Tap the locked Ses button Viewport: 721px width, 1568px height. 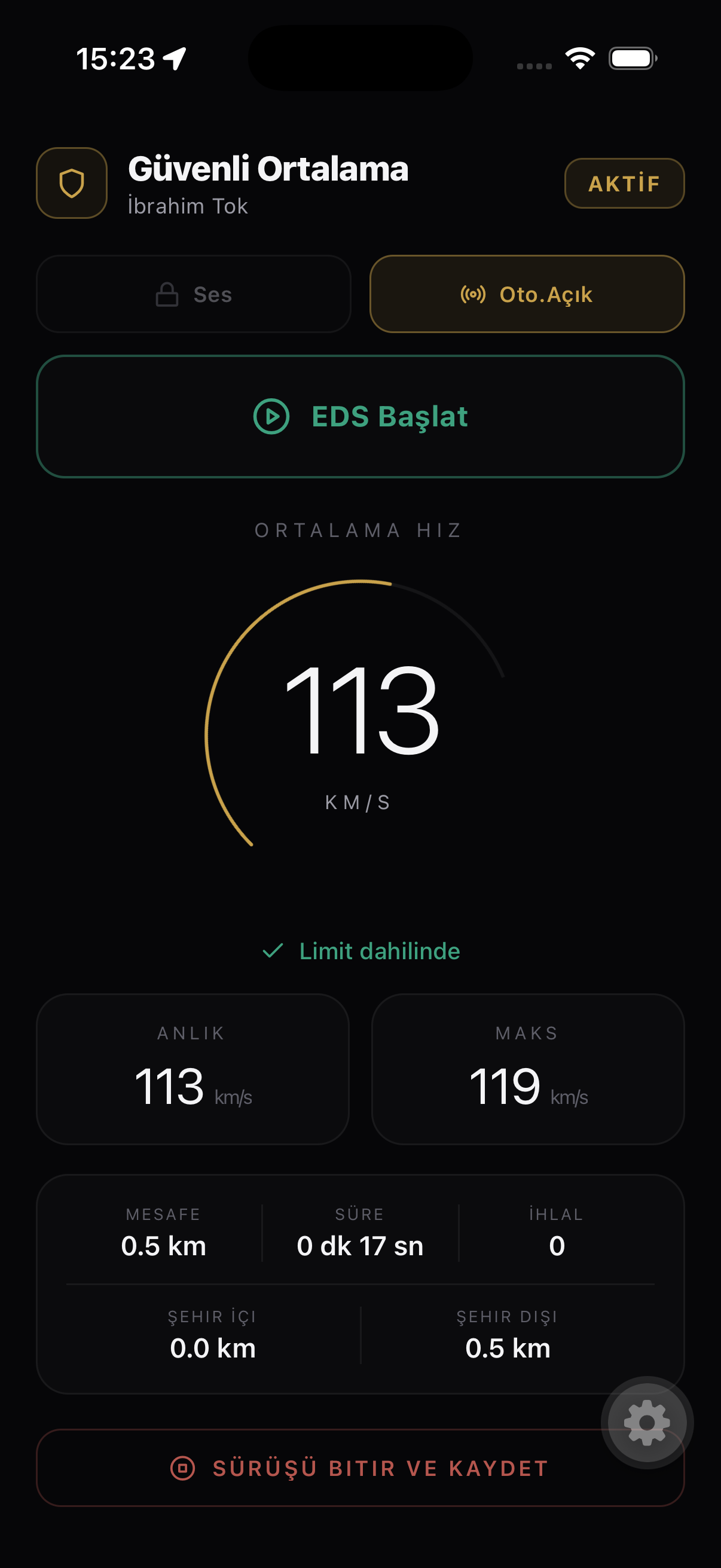click(194, 294)
